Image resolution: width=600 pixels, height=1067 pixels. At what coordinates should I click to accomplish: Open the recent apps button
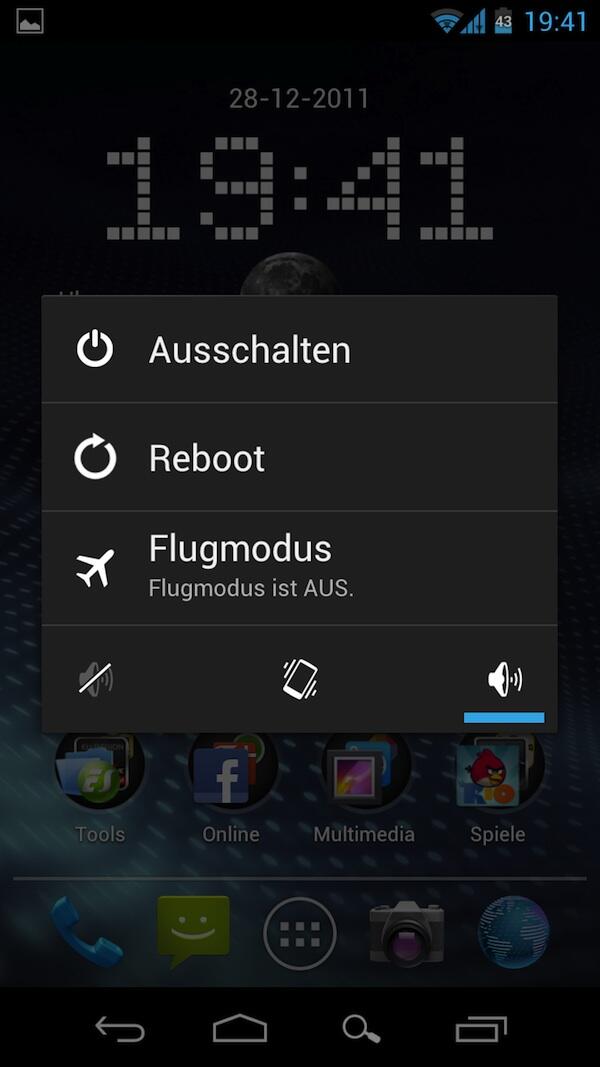pos(481,1029)
